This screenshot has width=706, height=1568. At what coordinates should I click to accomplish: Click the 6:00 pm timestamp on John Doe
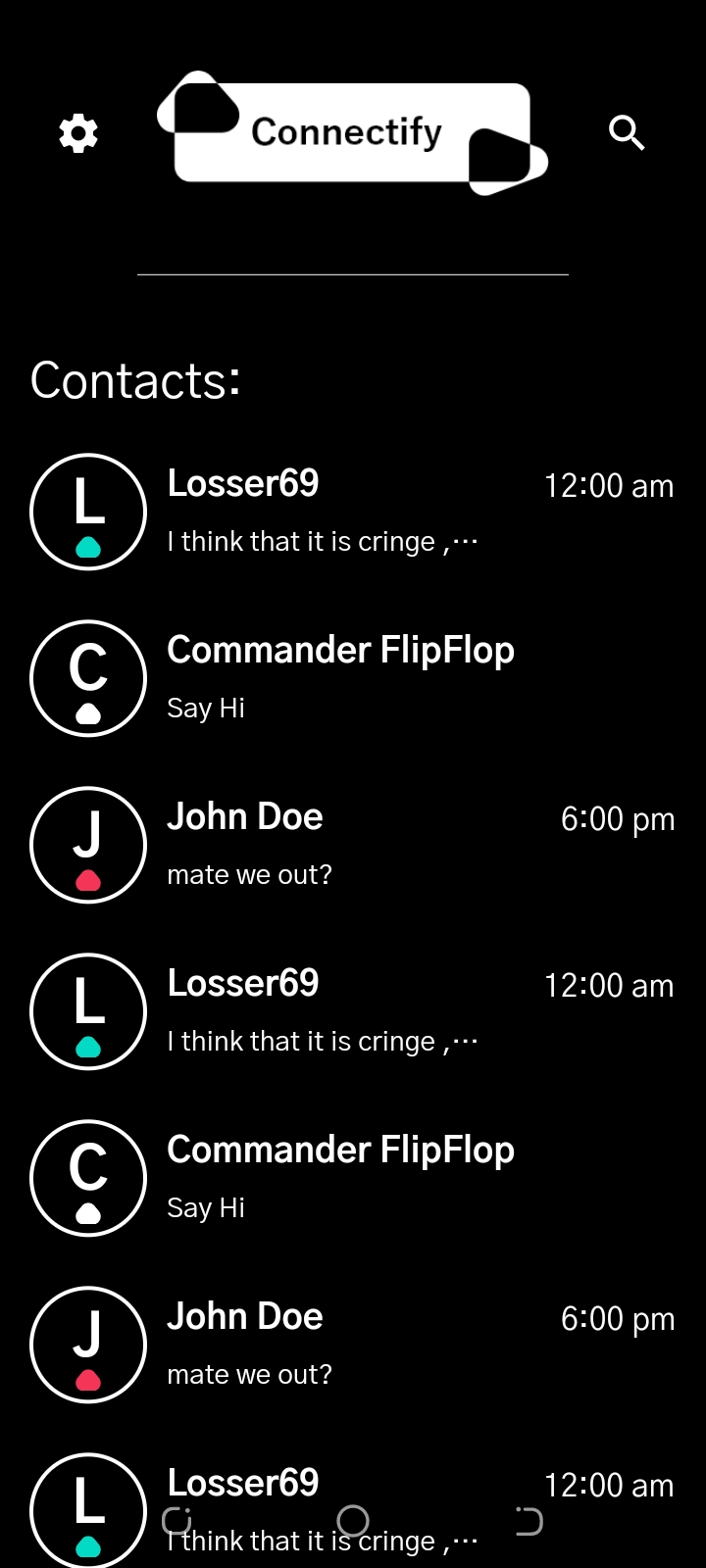tap(617, 819)
